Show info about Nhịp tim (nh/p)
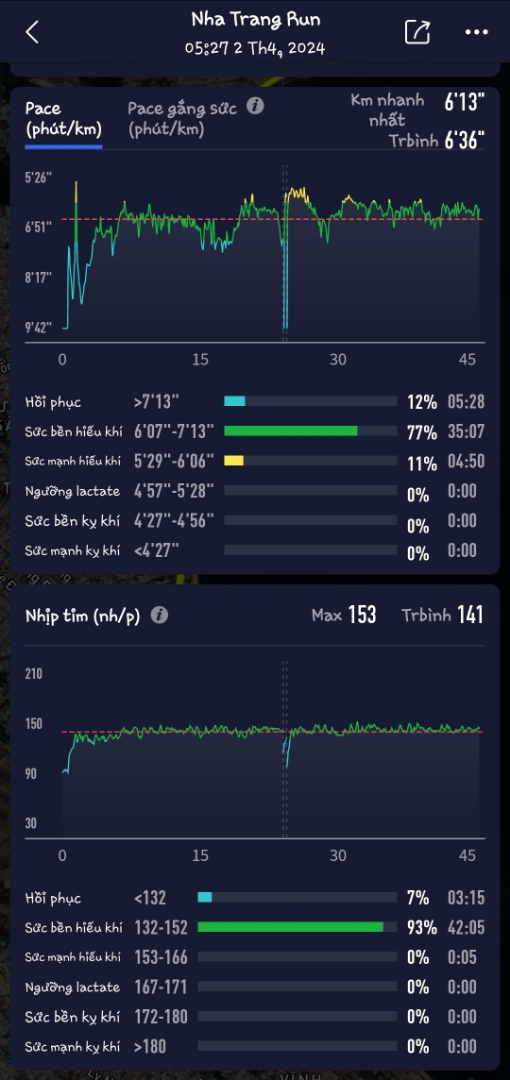The height and width of the screenshot is (1080, 510). click(159, 615)
